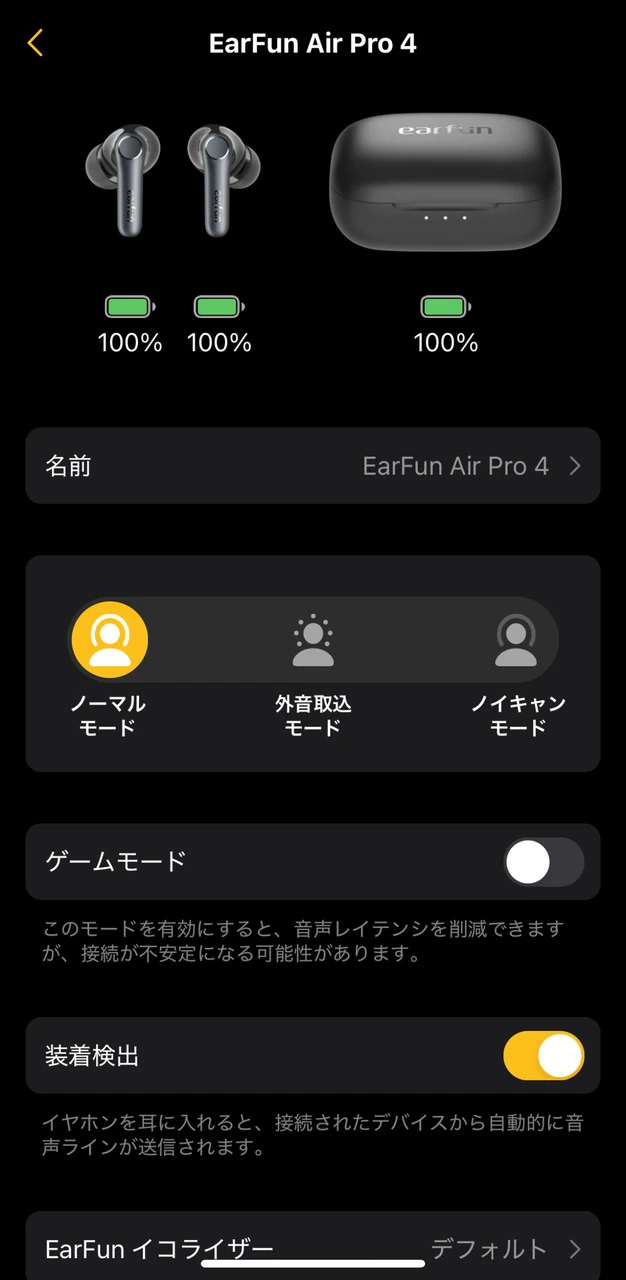This screenshot has width=626, height=1280.
Task: Go back using the top arrow
Action: tap(36, 43)
